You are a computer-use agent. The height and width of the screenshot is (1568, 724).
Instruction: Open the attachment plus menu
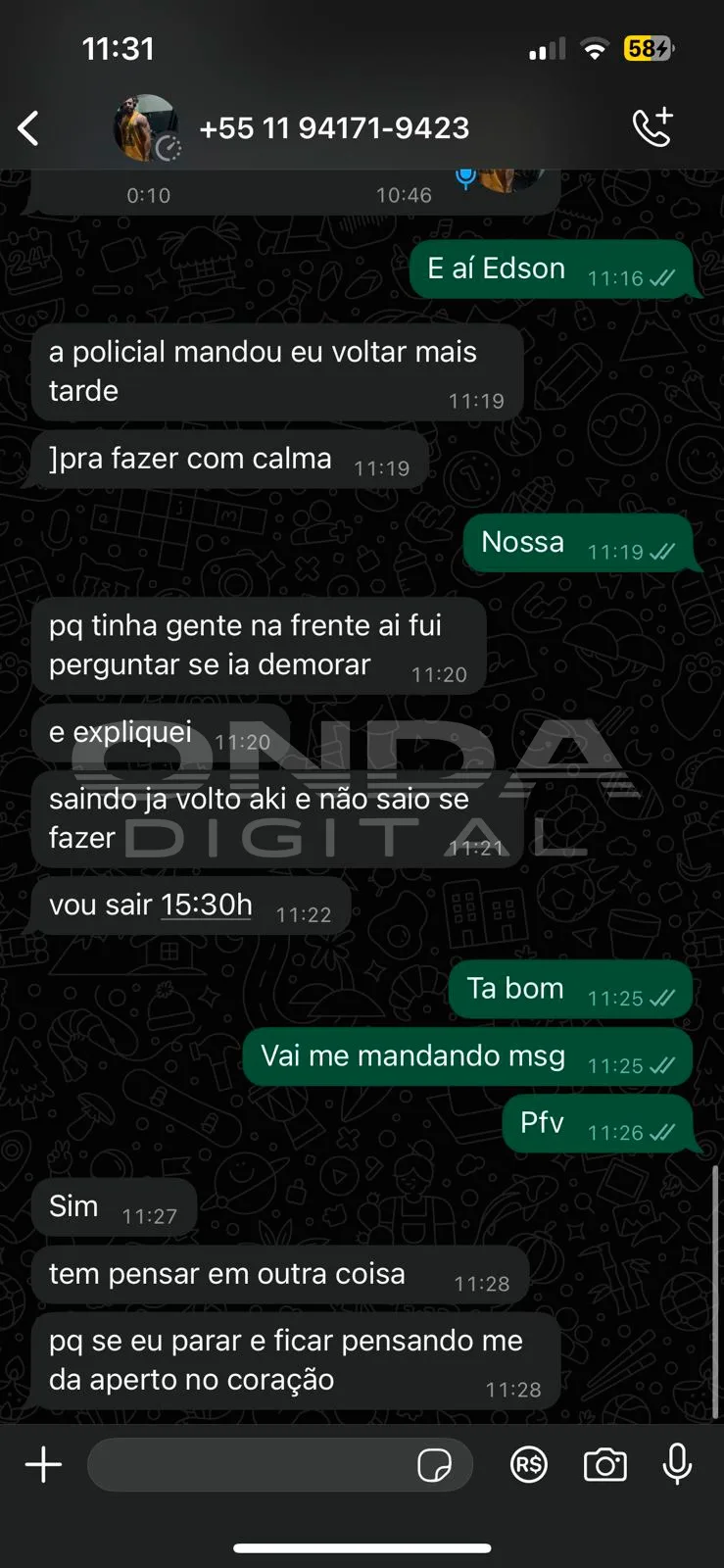(43, 1465)
